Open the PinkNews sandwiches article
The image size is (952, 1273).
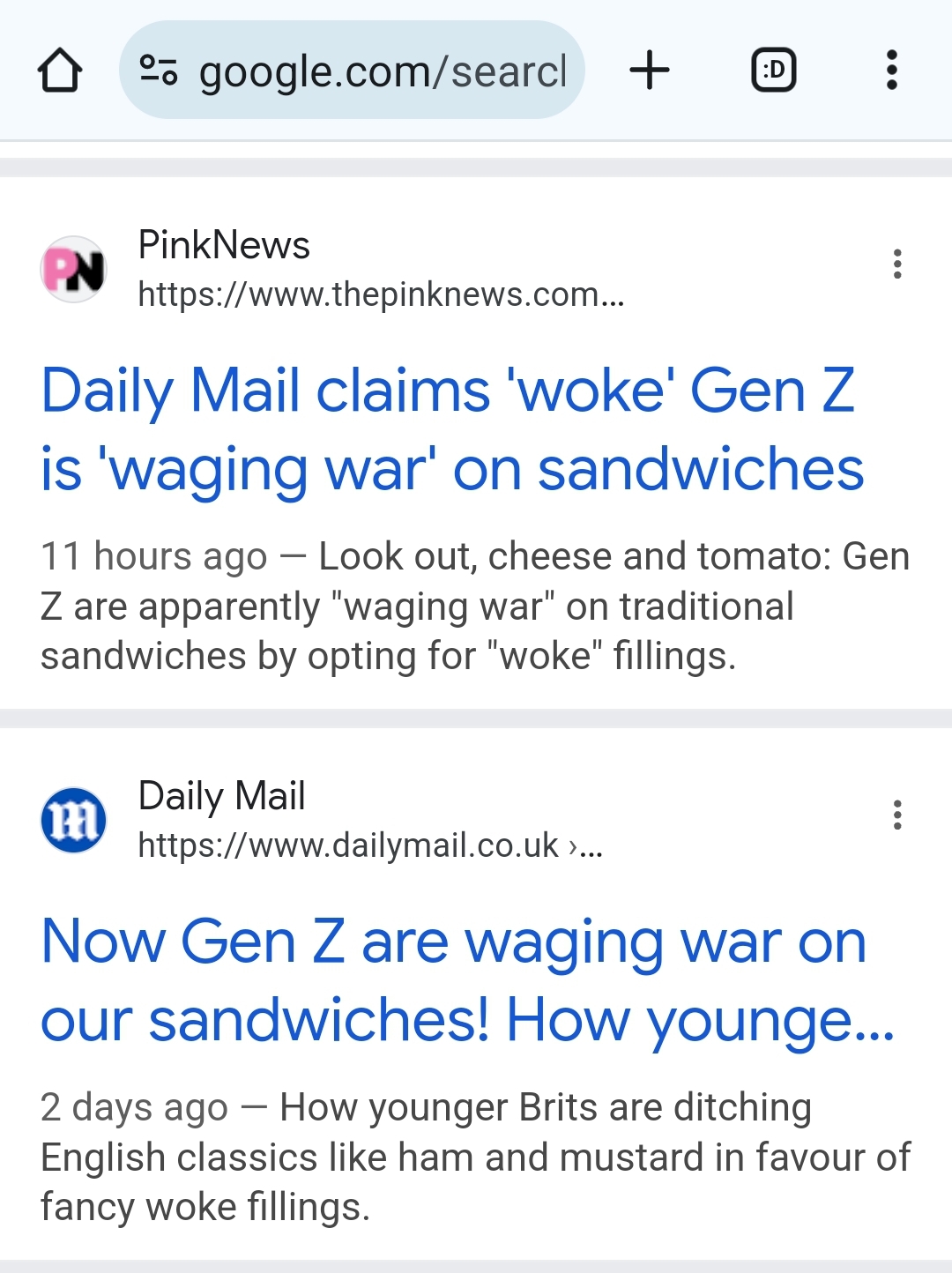452,429
